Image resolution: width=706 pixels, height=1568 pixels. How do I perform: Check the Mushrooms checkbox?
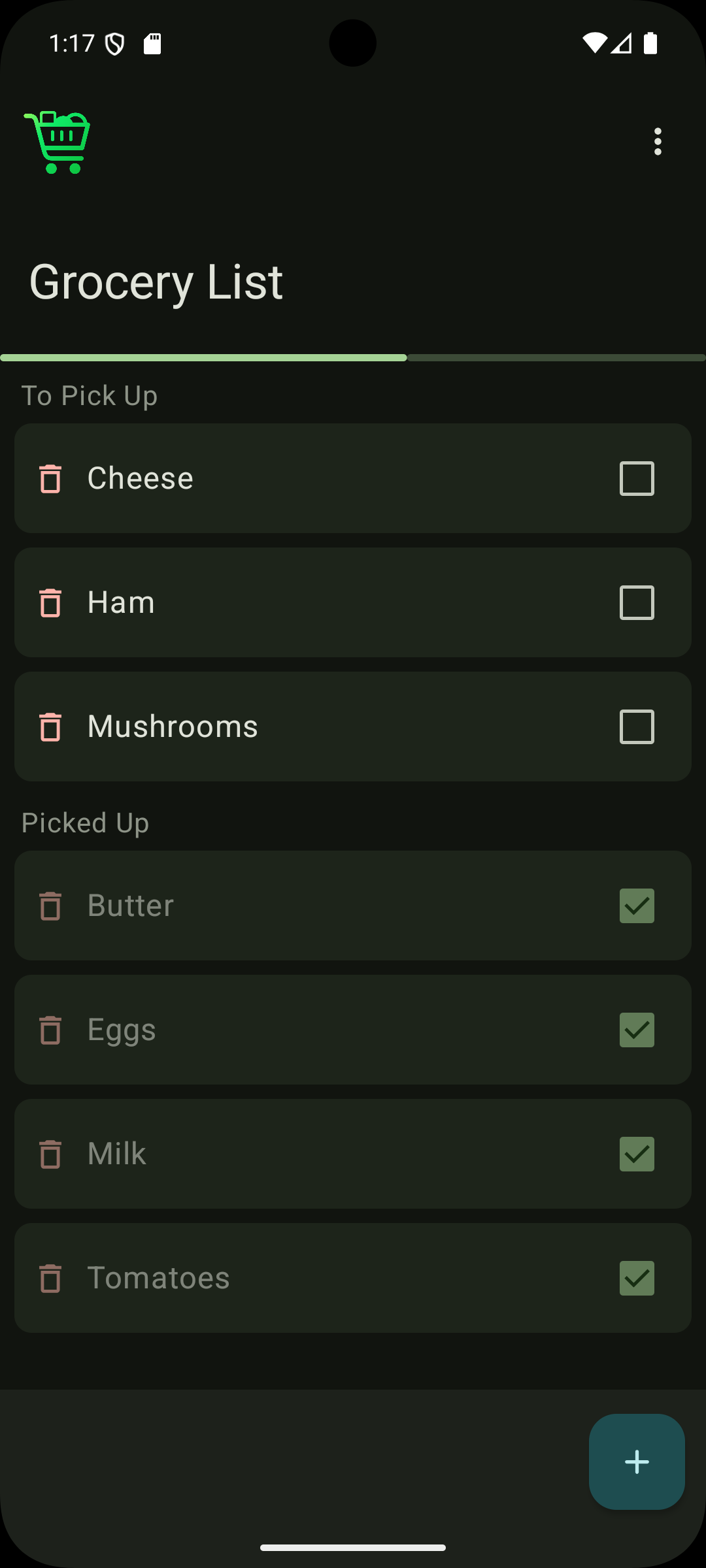[x=637, y=726]
